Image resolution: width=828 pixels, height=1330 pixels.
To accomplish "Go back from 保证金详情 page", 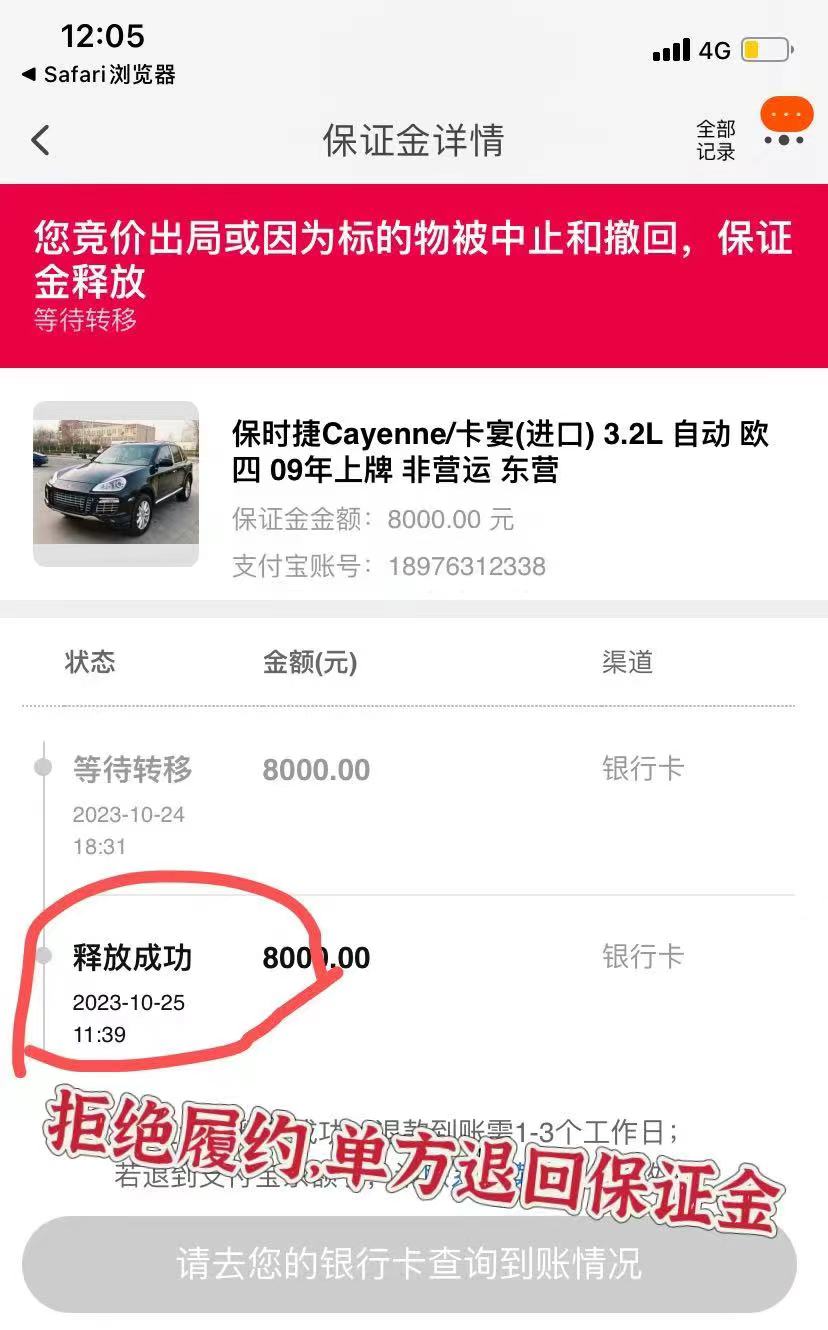I will [x=40, y=140].
